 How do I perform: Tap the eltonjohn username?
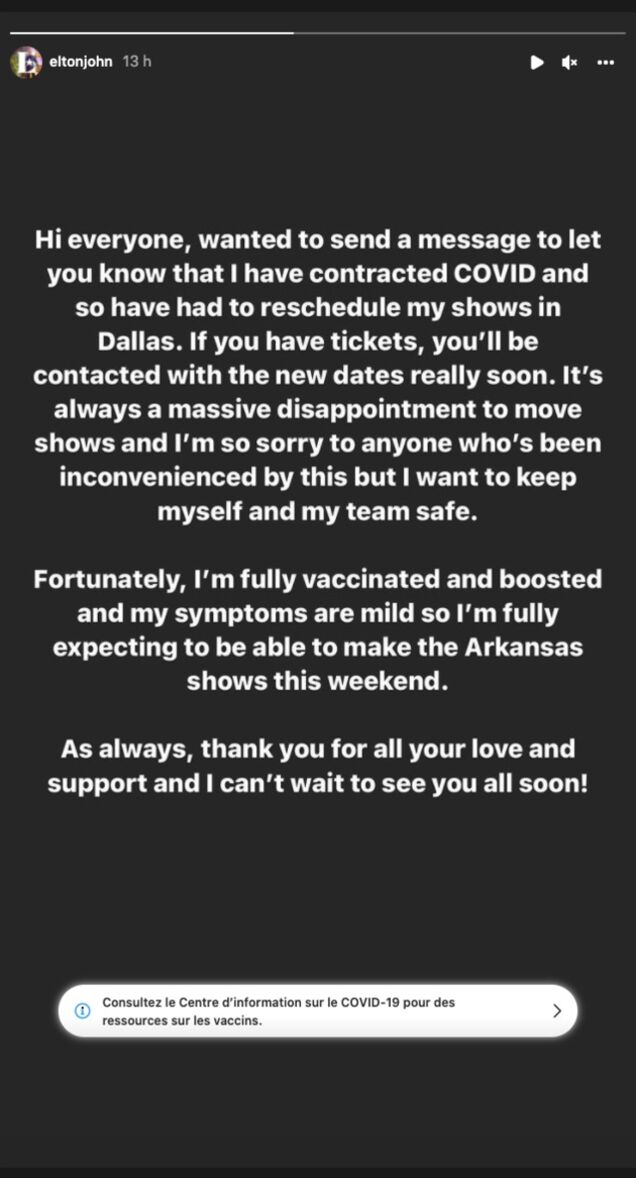[x=80, y=62]
